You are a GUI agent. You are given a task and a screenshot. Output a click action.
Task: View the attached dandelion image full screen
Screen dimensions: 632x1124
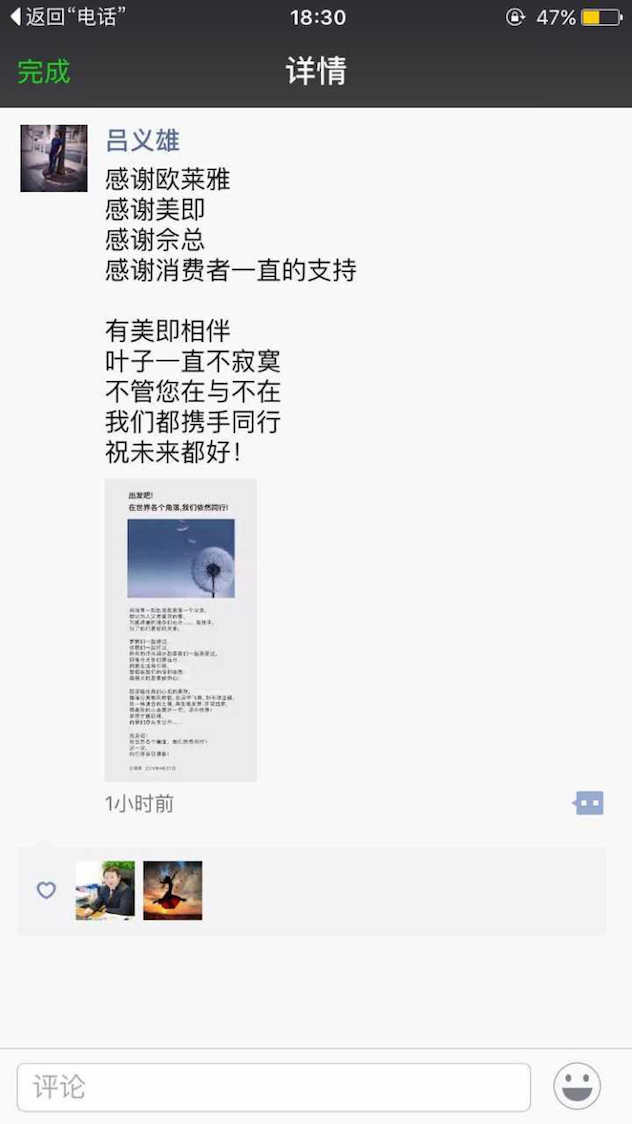[181, 630]
